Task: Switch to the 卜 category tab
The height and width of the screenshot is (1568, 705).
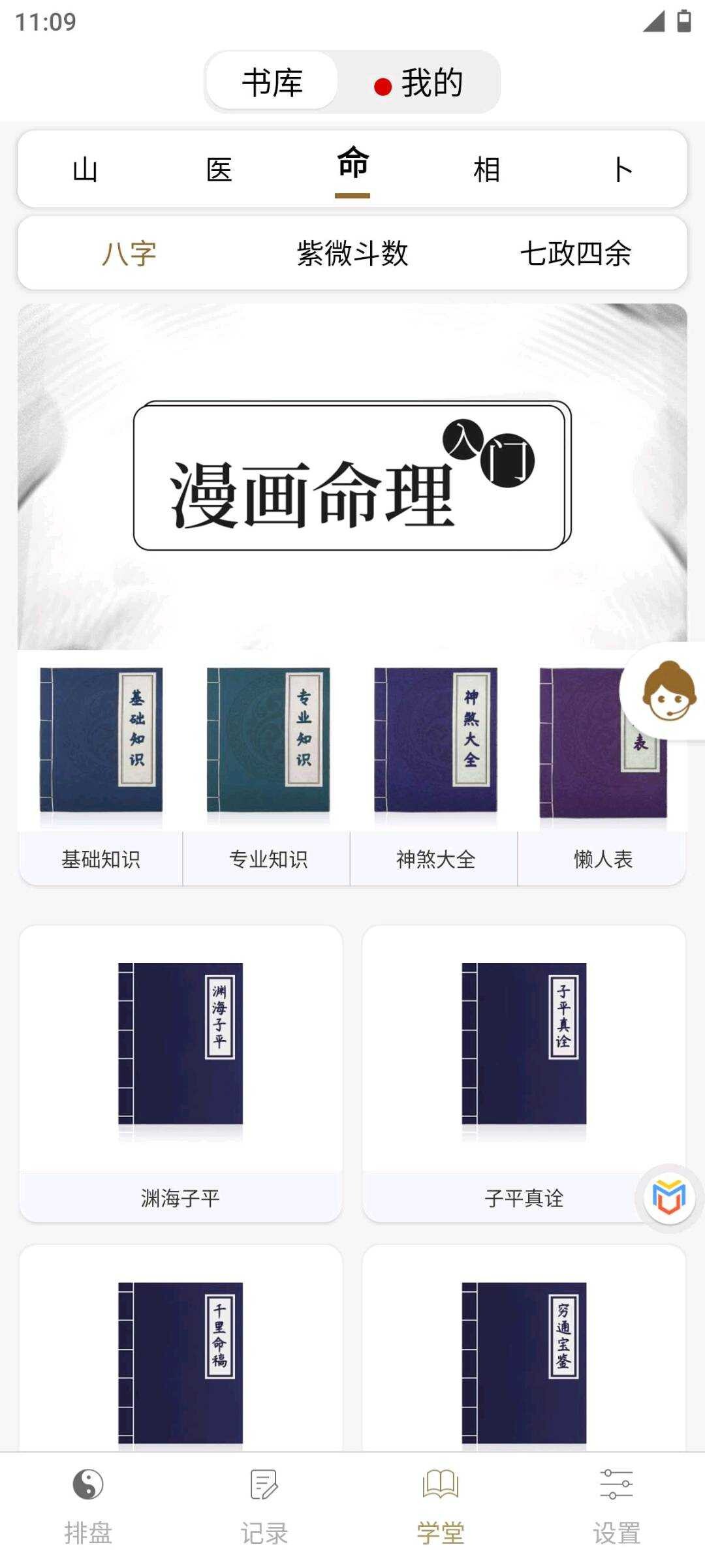Action: click(622, 170)
